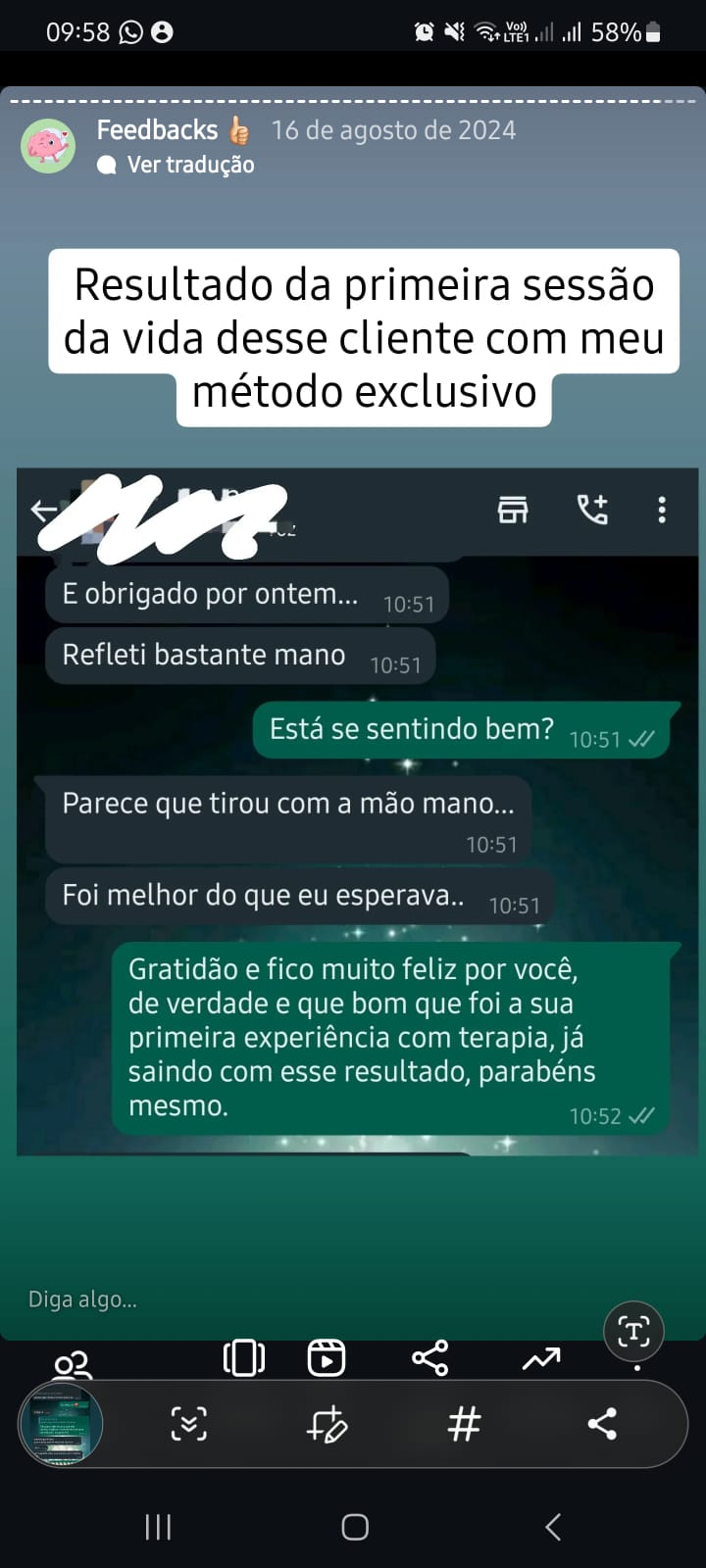Create a reel from this story
The width and height of the screenshot is (706, 1568).
tap(327, 1358)
